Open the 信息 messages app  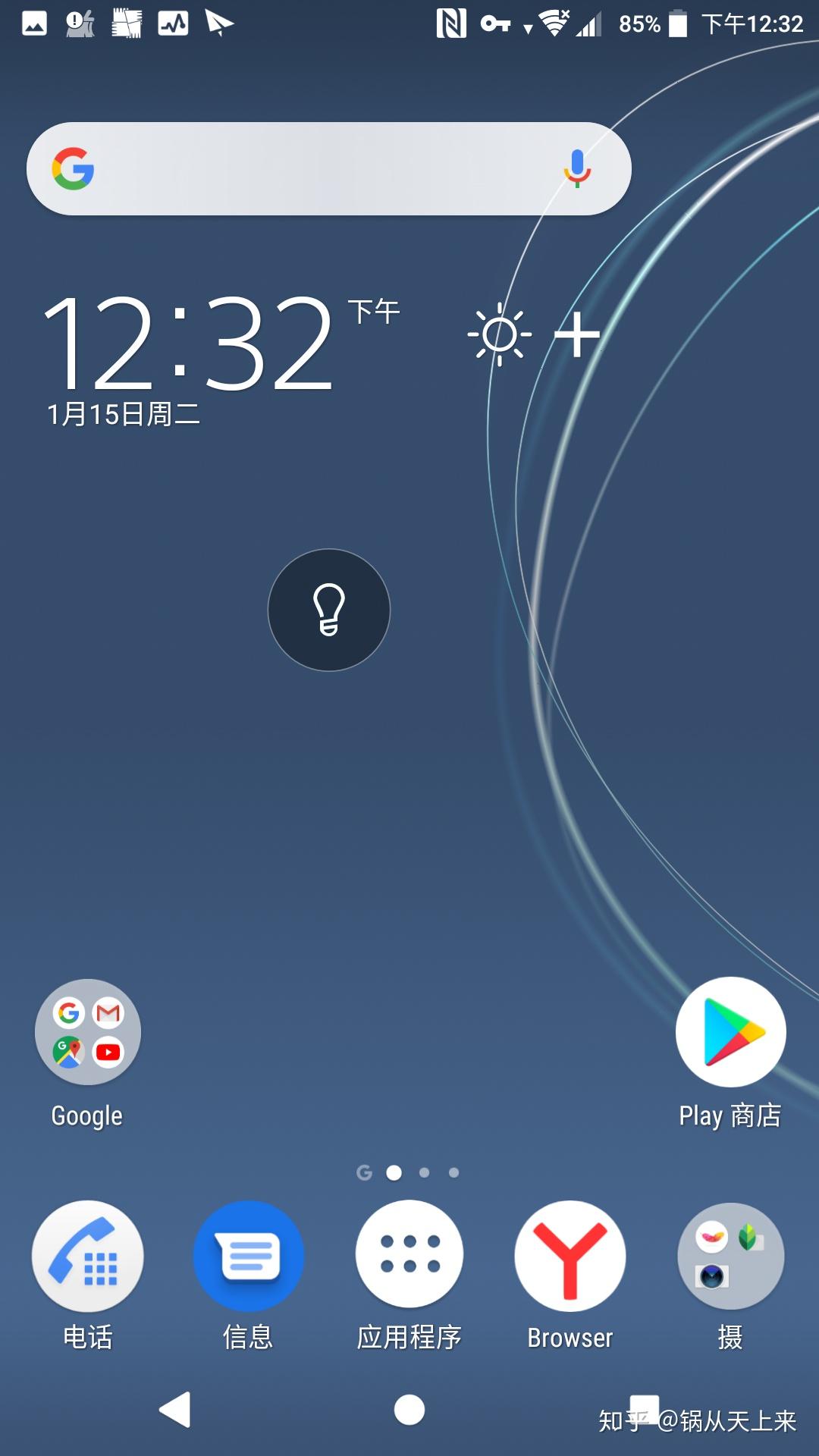(x=248, y=1257)
